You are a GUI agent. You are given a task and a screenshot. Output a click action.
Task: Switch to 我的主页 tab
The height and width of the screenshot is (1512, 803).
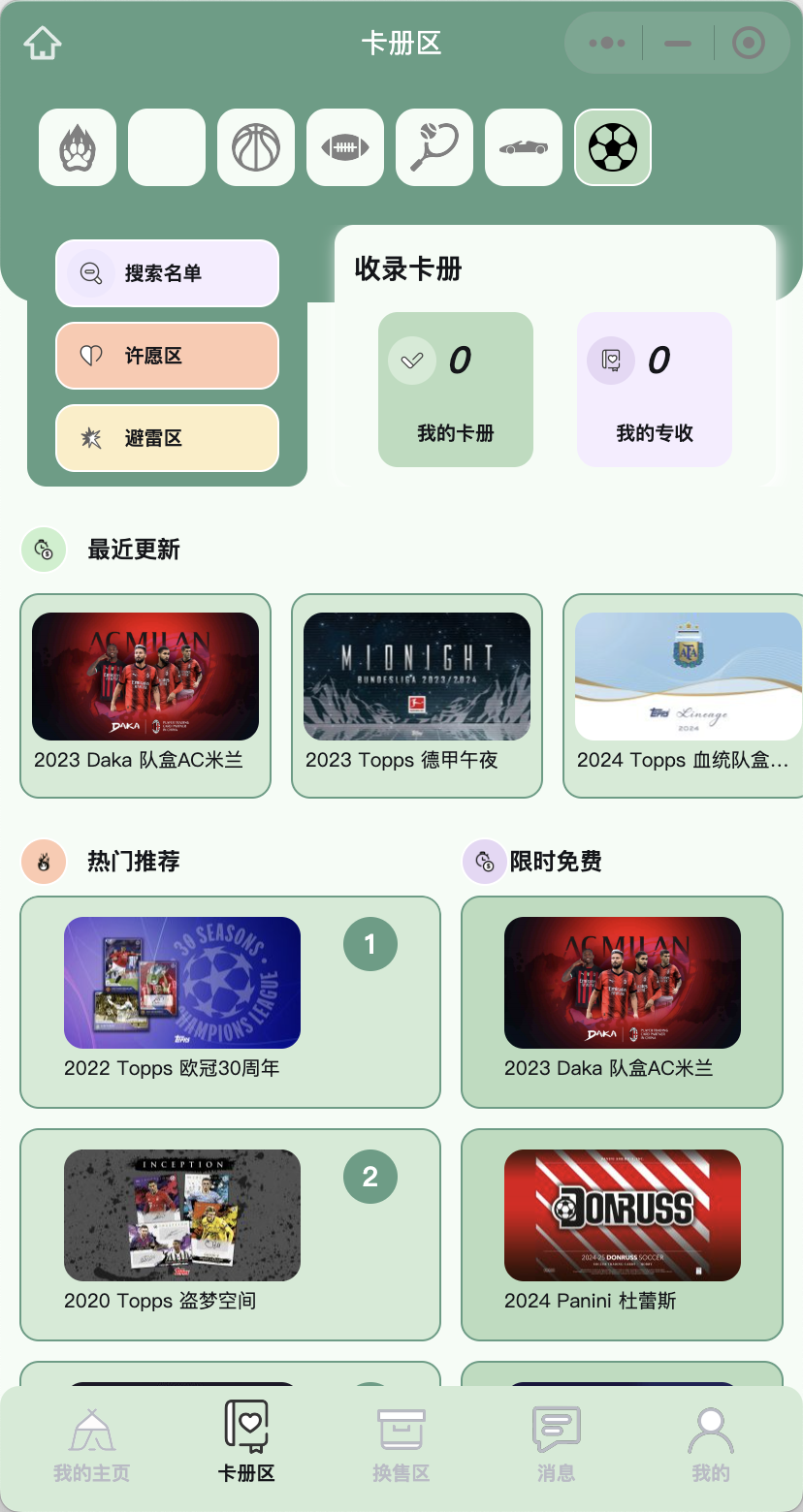coord(91,1446)
